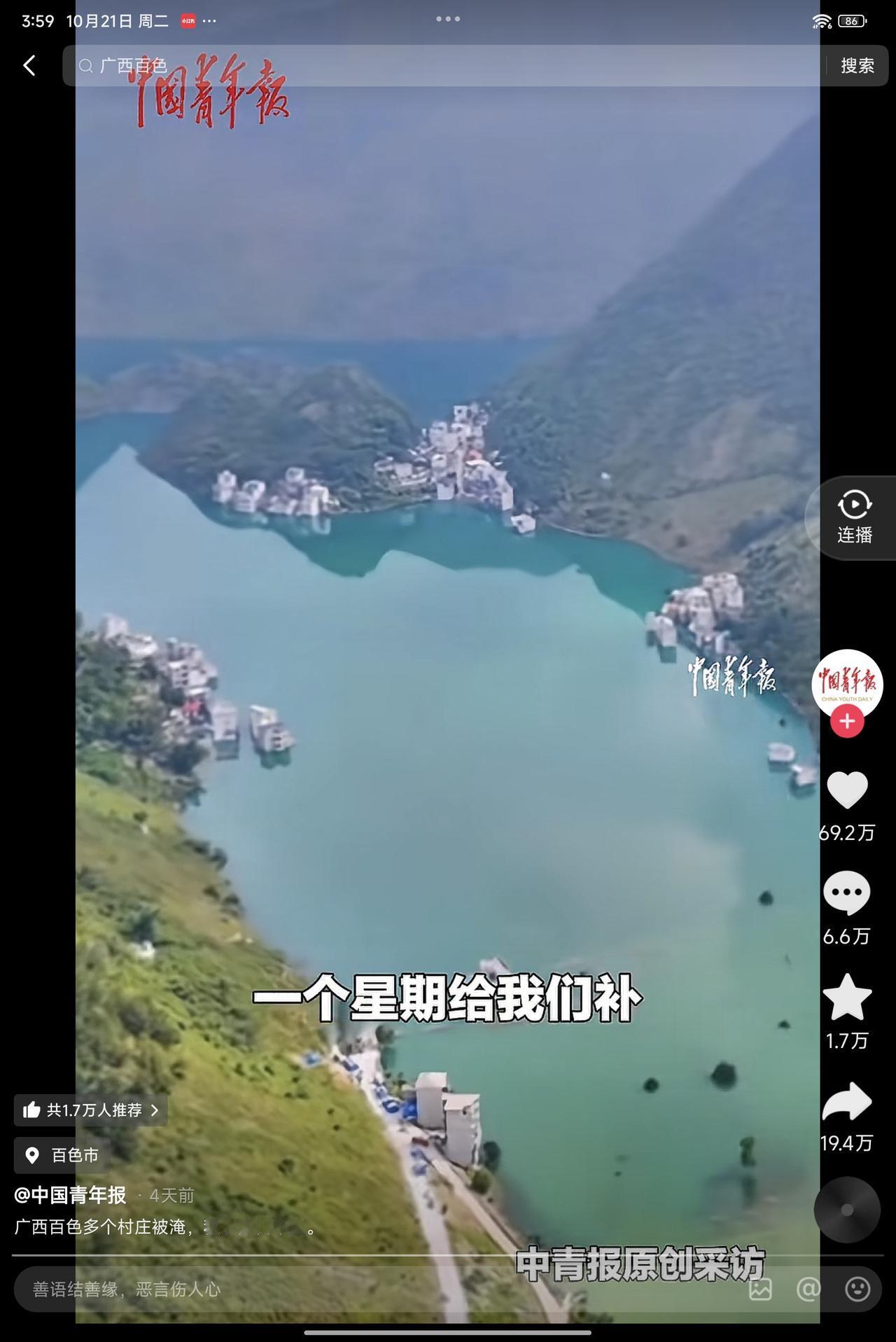Open the spinning music disc

[847, 1210]
